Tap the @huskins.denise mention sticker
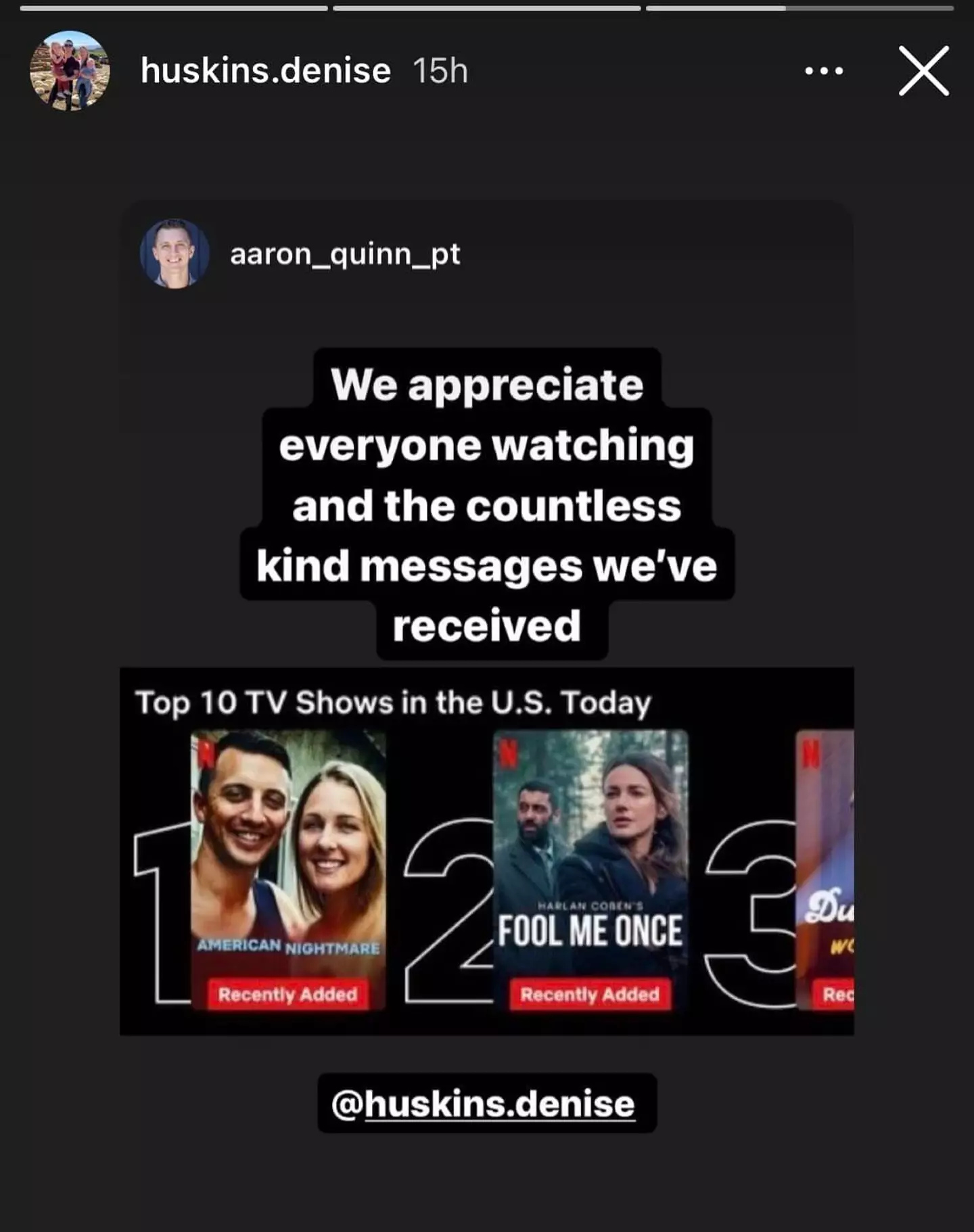This screenshot has height=1232, width=974. [x=486, y=1104]
